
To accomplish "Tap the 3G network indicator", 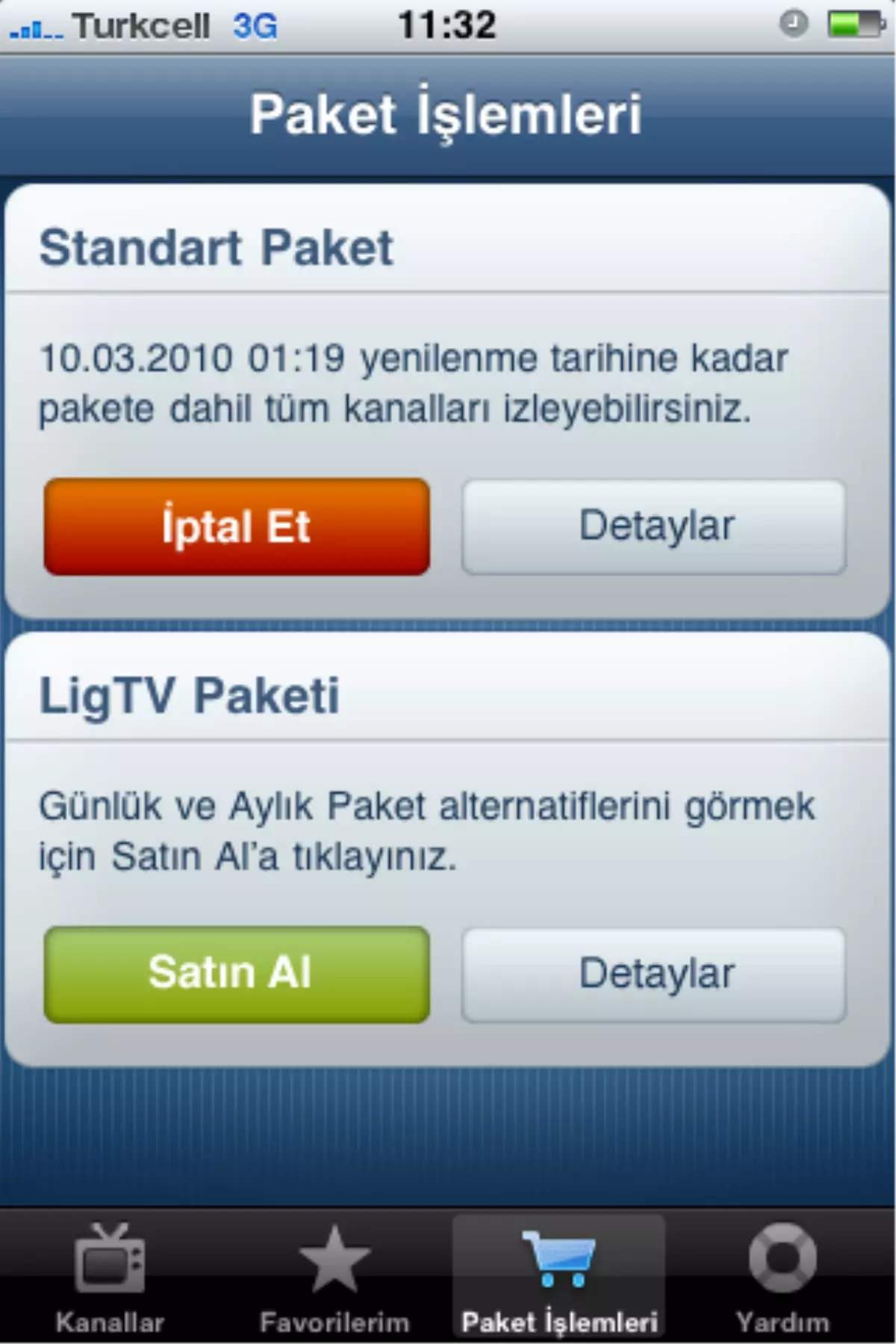I will tap(254, 27).
